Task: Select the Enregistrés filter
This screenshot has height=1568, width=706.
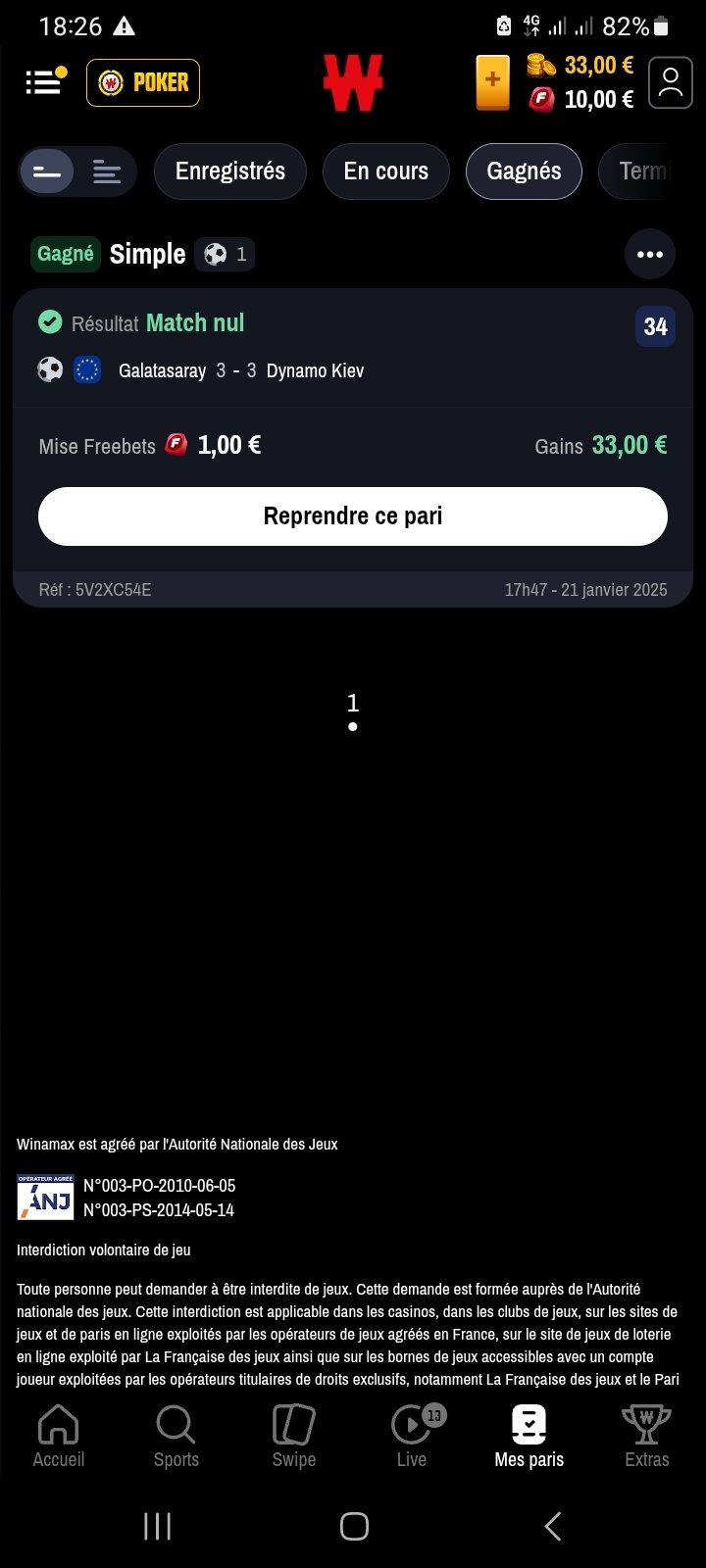Action: point(230,171)
